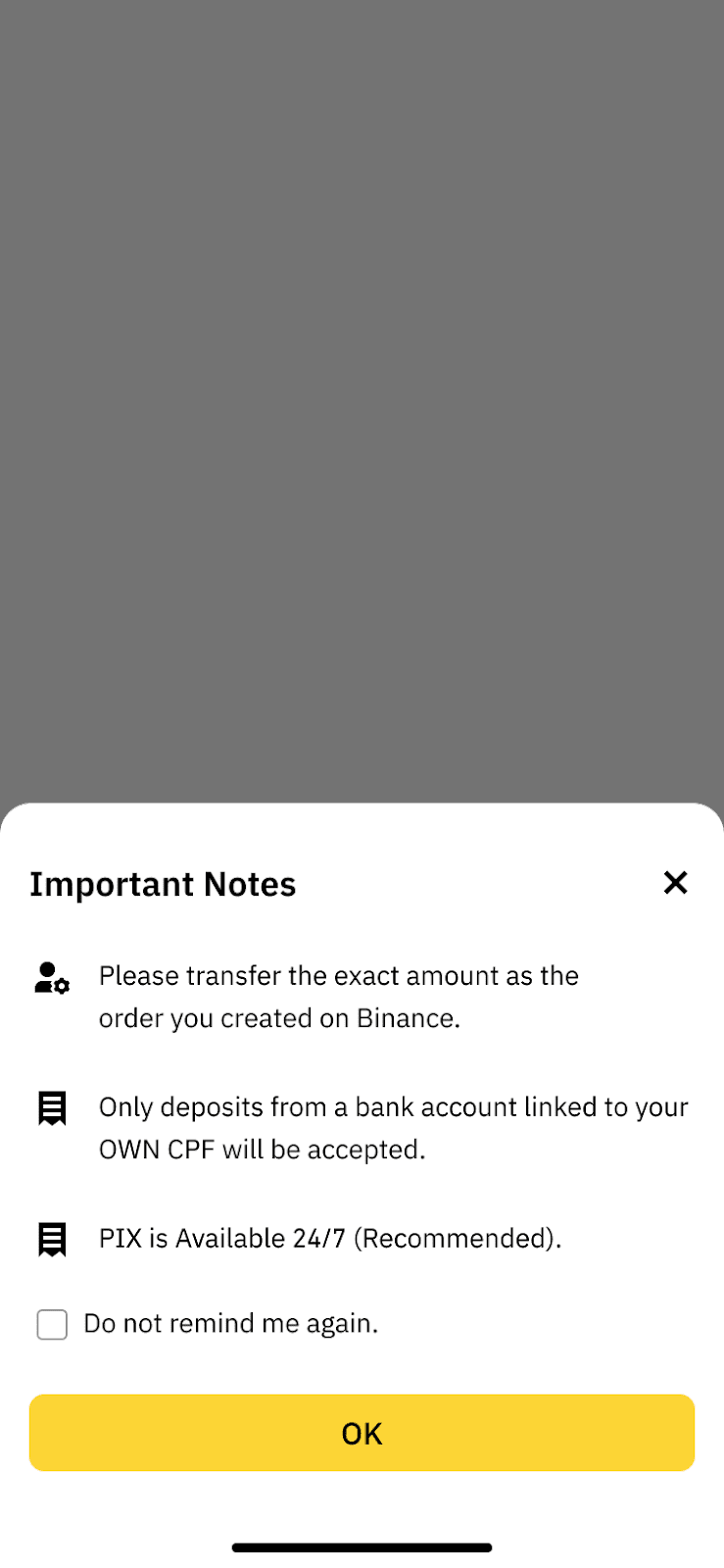Check the Do not remind me again box
This screenshot has height=1568, width=724.
click(52, 1324)
